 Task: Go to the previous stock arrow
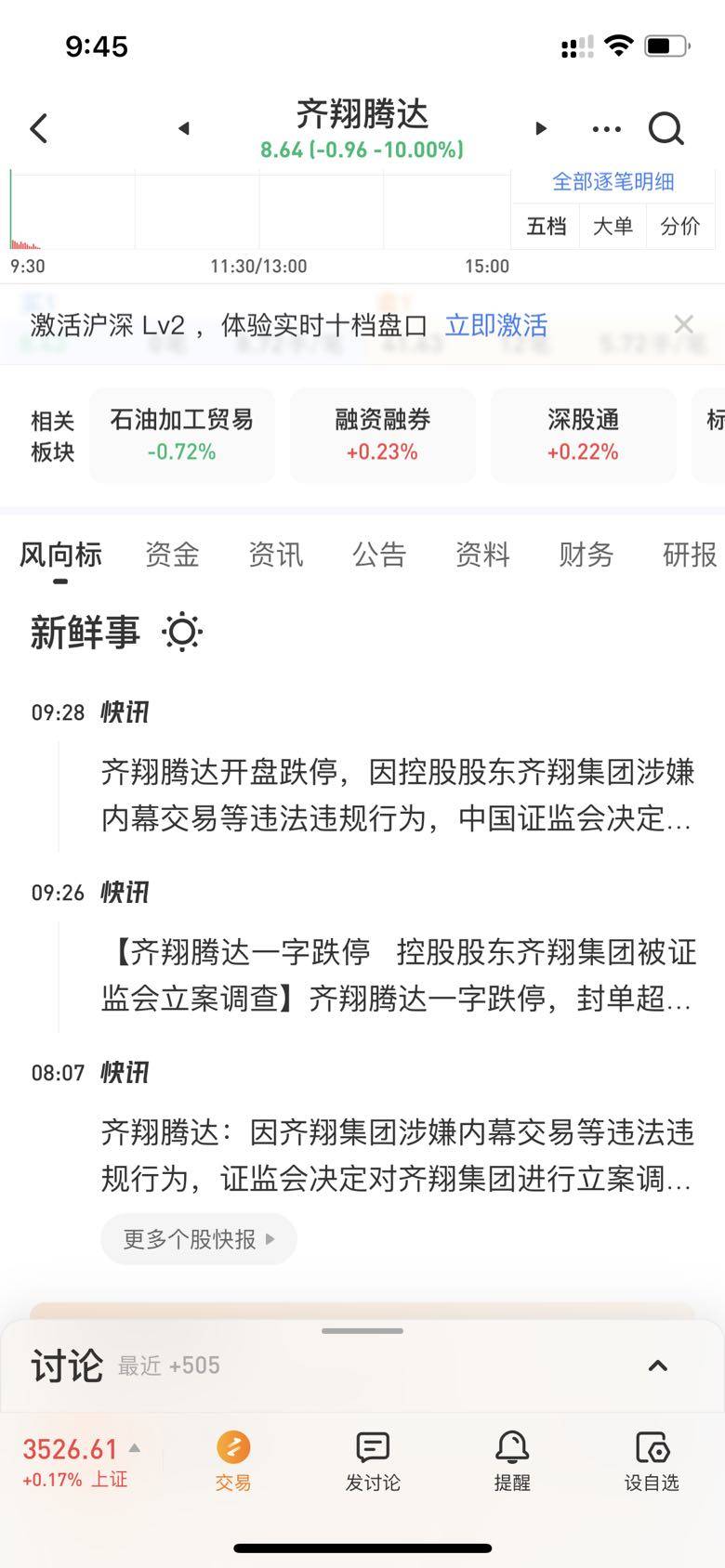184,128
